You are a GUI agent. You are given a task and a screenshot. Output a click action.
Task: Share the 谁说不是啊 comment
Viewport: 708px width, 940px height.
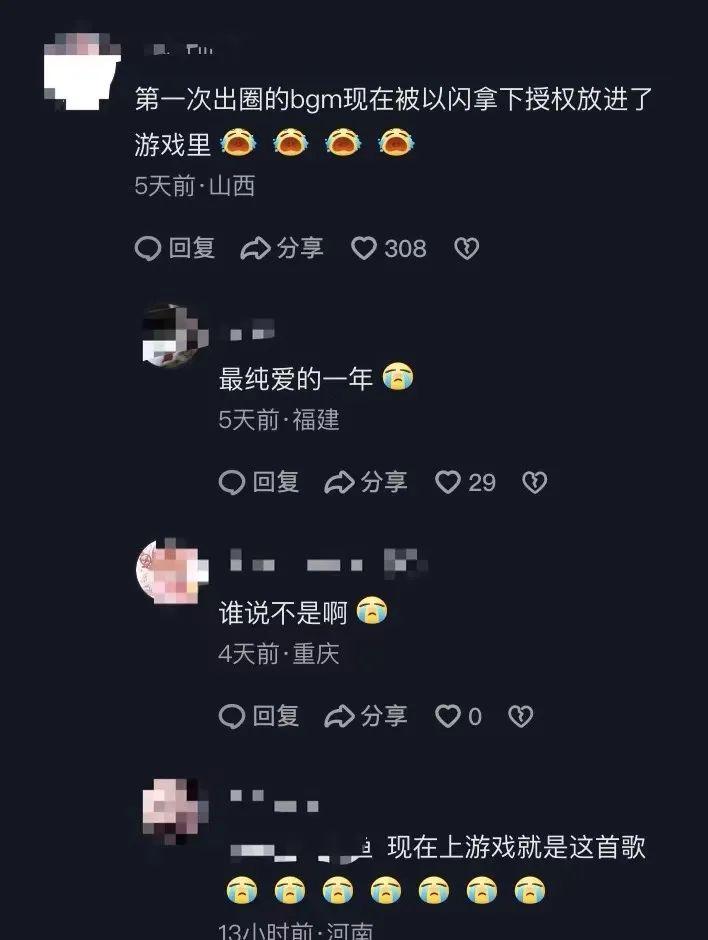pyautogui.click(x=366, y=716)
